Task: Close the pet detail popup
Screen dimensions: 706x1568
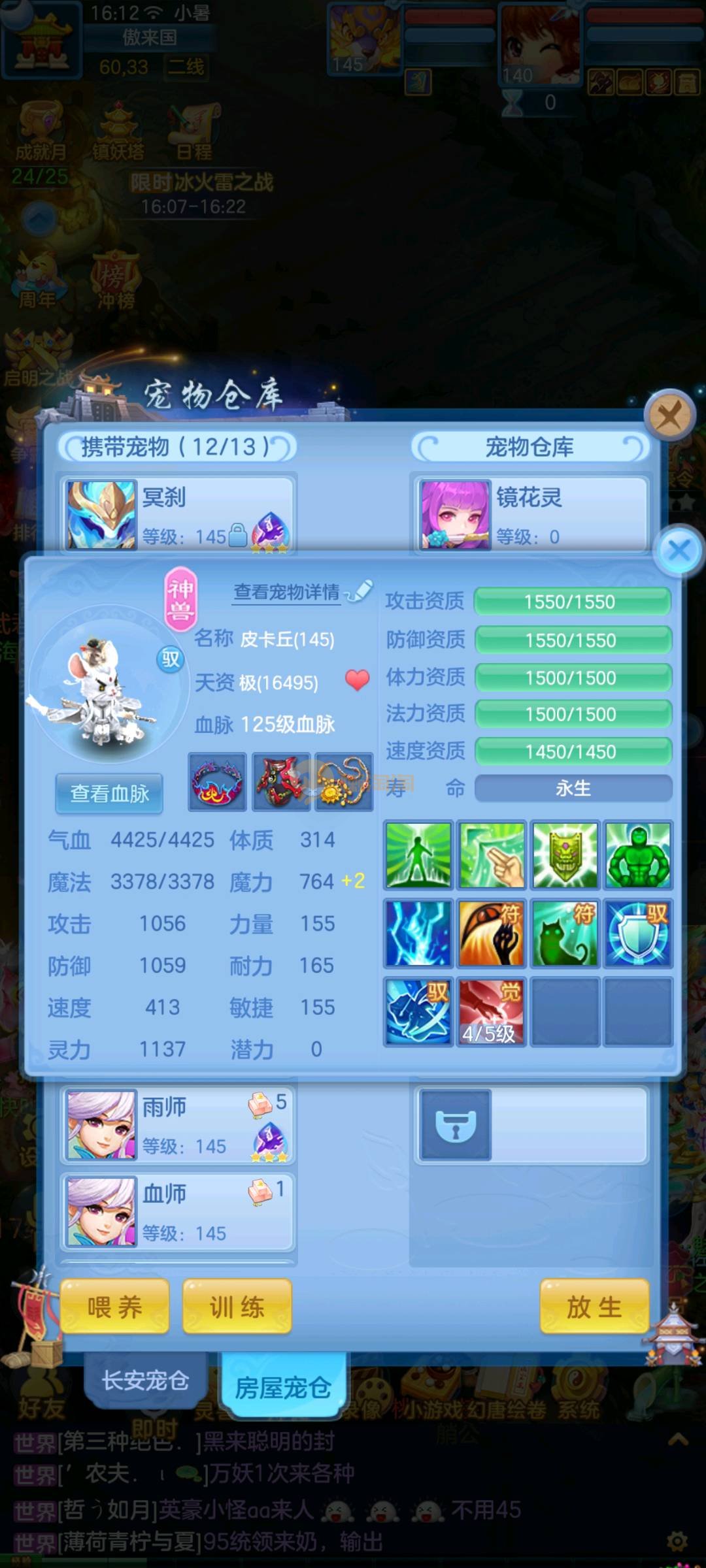Action: (679, 550)
